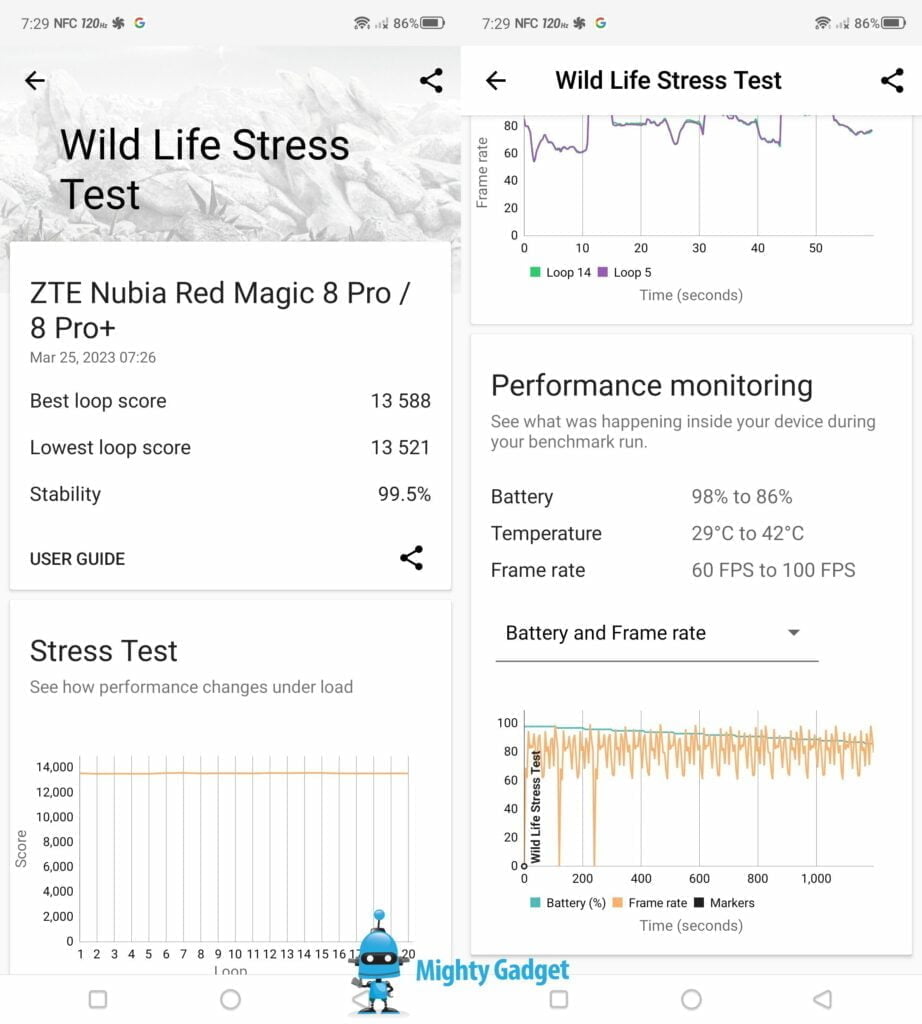
Task: Share results using the icon over the mountain banner
Action: [431, 81]
